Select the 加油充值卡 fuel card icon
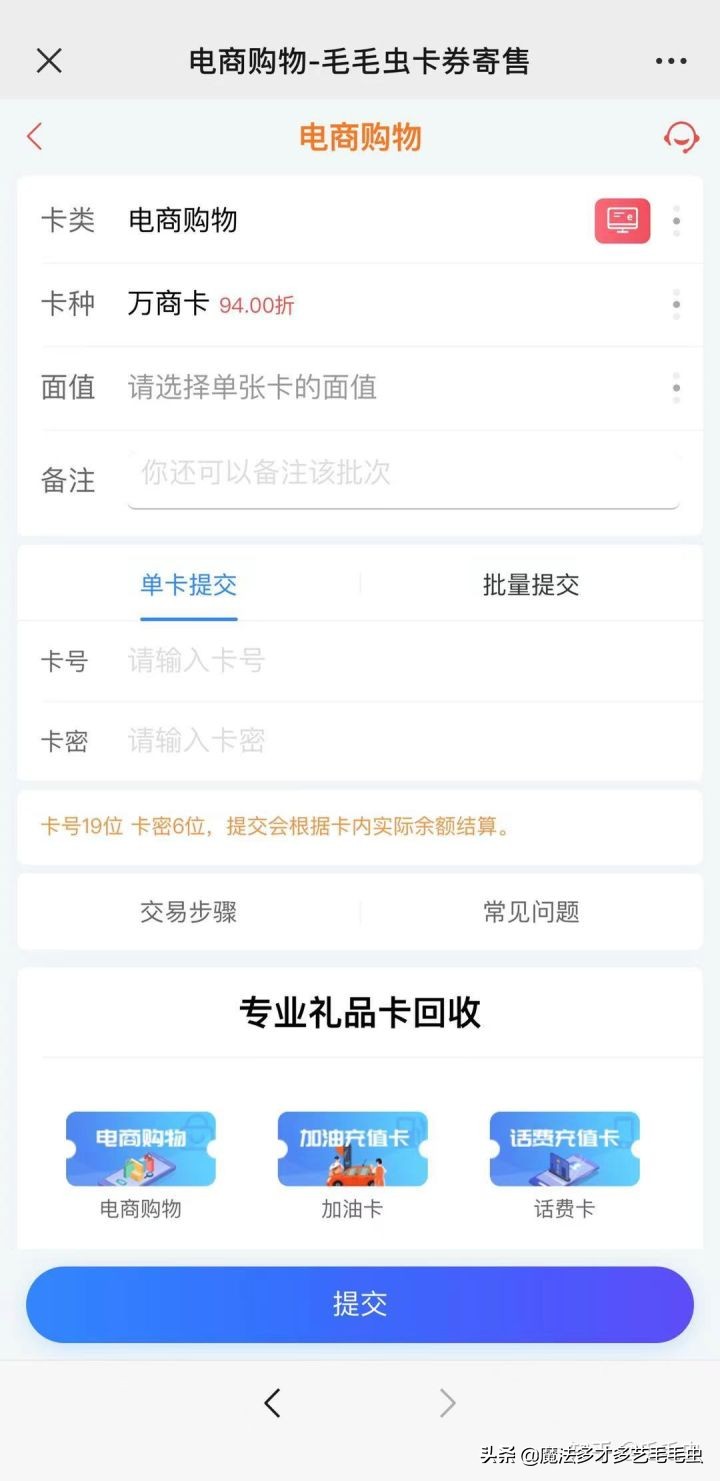Screen dimensions: 720x1481 pyautogui.click(x=352, y=1147)
